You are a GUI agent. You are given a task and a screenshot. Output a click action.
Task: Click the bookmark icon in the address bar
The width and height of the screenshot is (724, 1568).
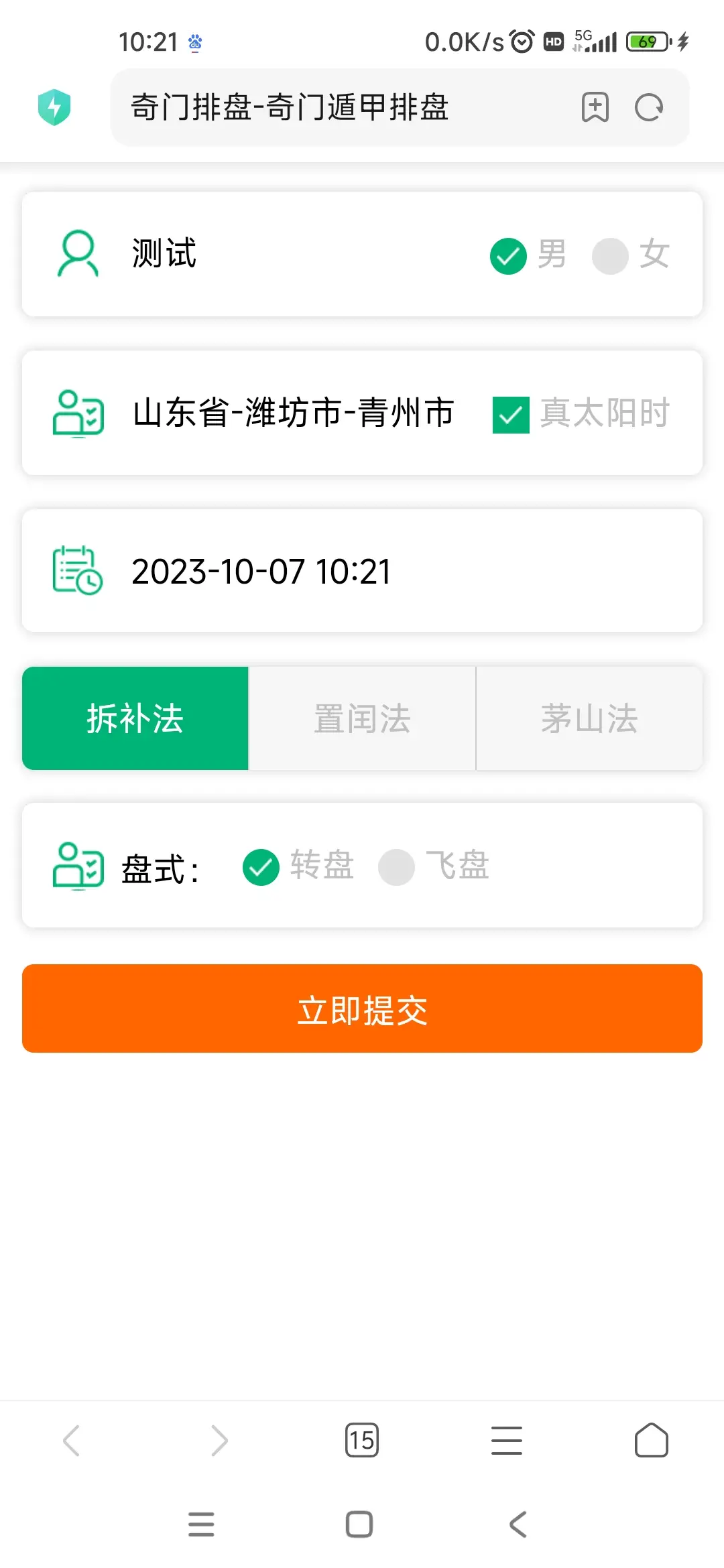tap(595, 107)
